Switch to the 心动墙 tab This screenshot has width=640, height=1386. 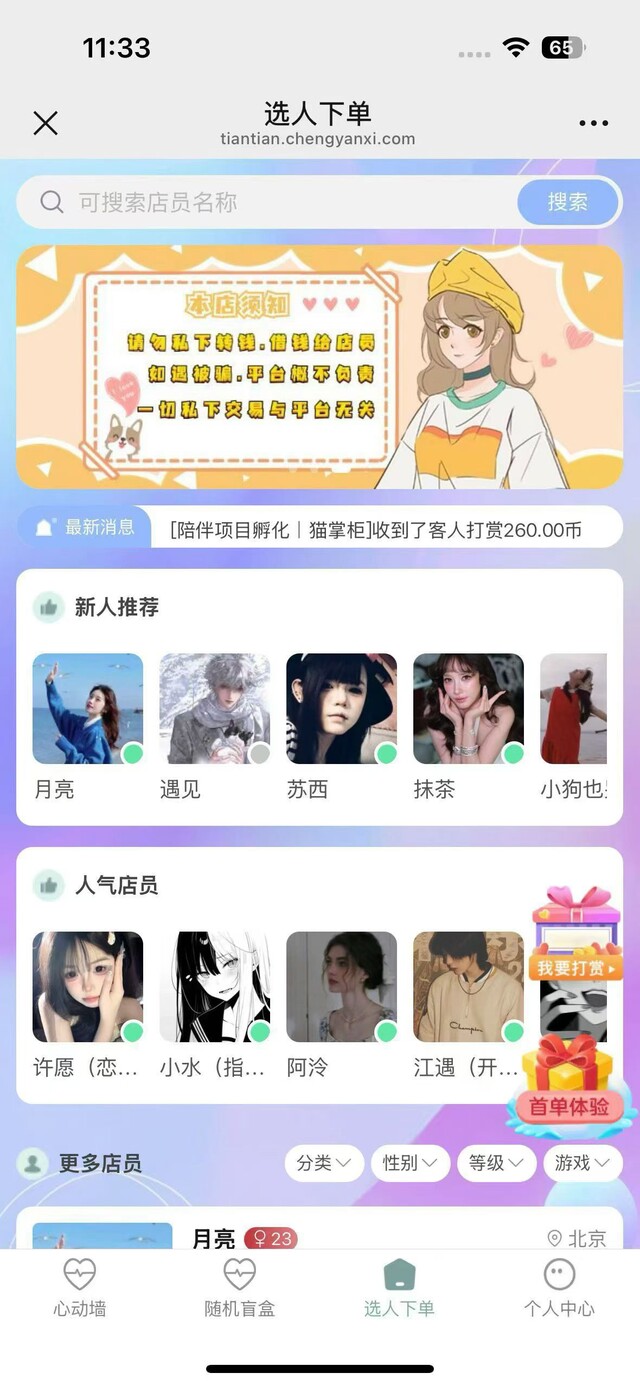click(80, 1287)
